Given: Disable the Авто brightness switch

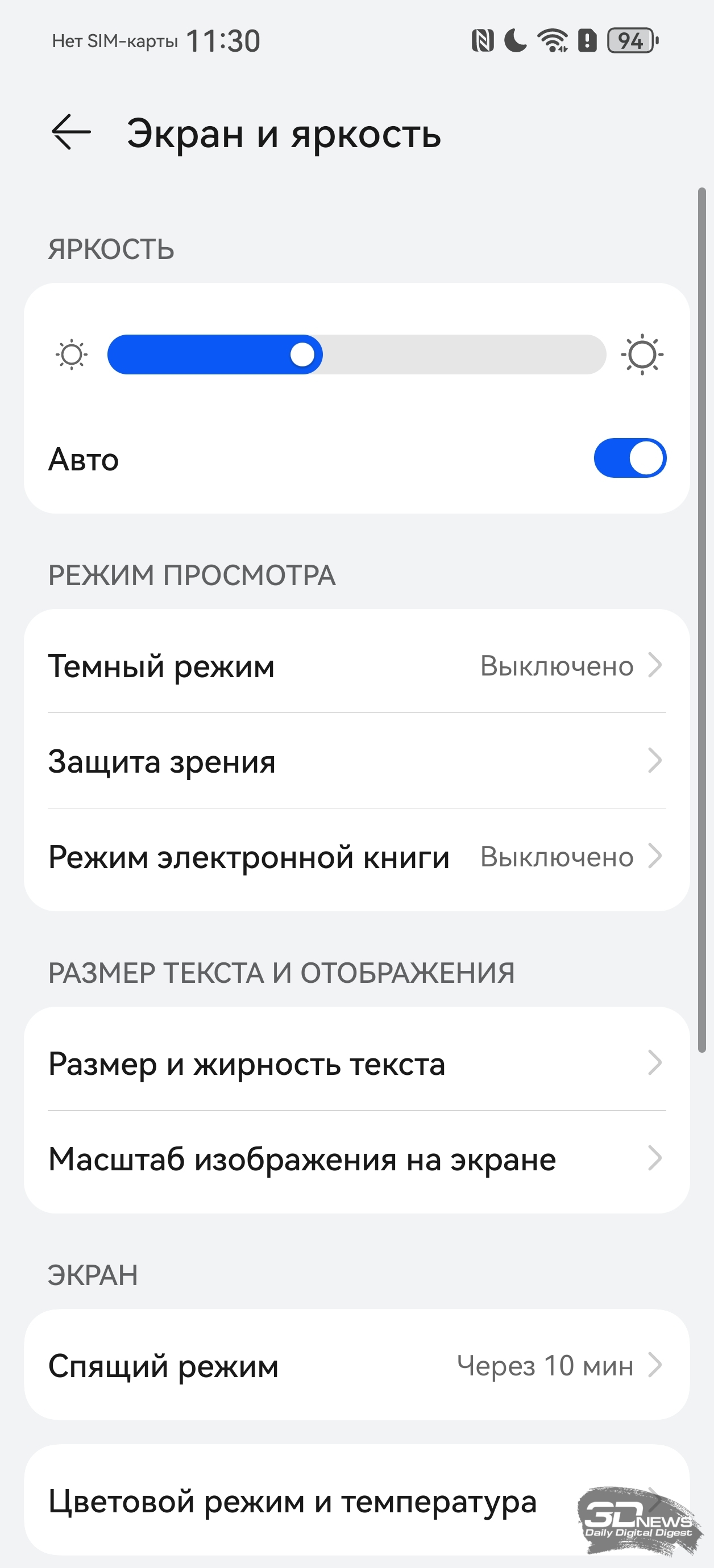Looking at the screenshot, I should [629, 458].
